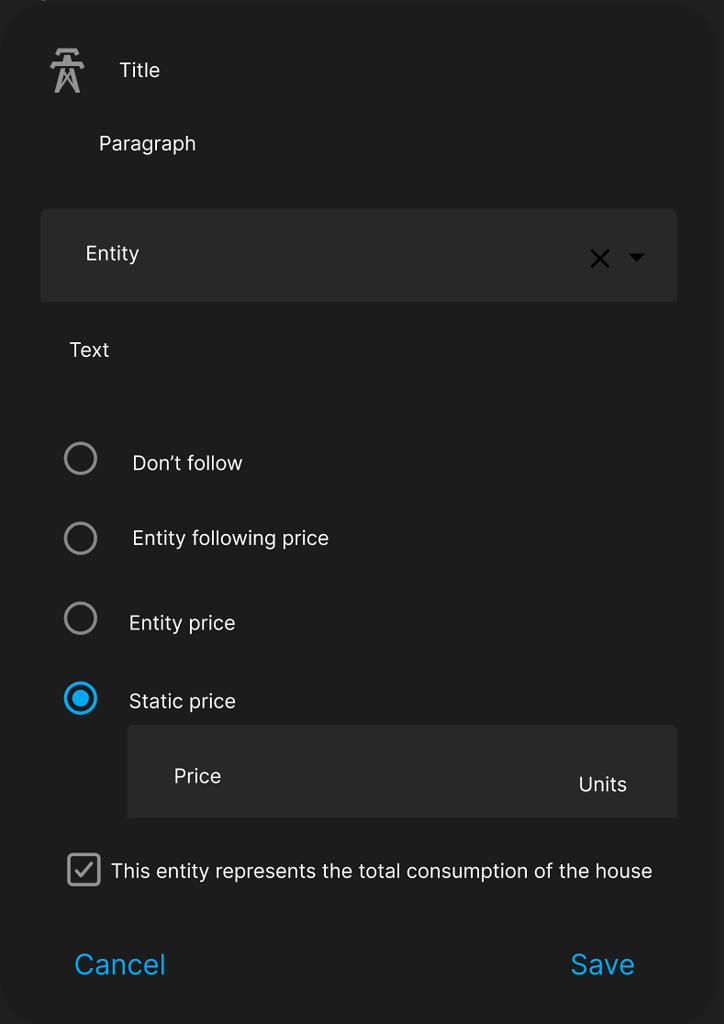Select the Static price radio button
This screenshot has height=1024, width=724.
pos(81,698)
